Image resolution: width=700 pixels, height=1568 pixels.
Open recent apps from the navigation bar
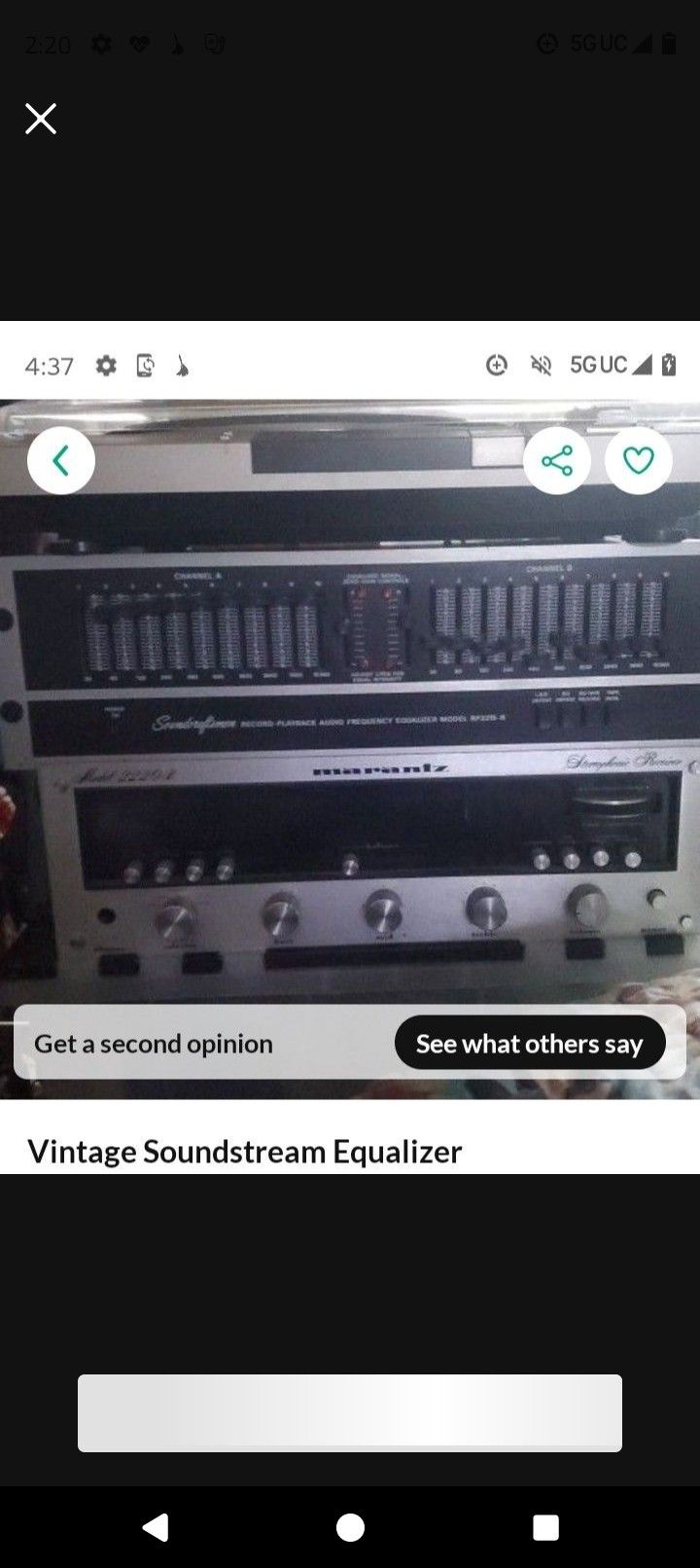click(545, 1527)
